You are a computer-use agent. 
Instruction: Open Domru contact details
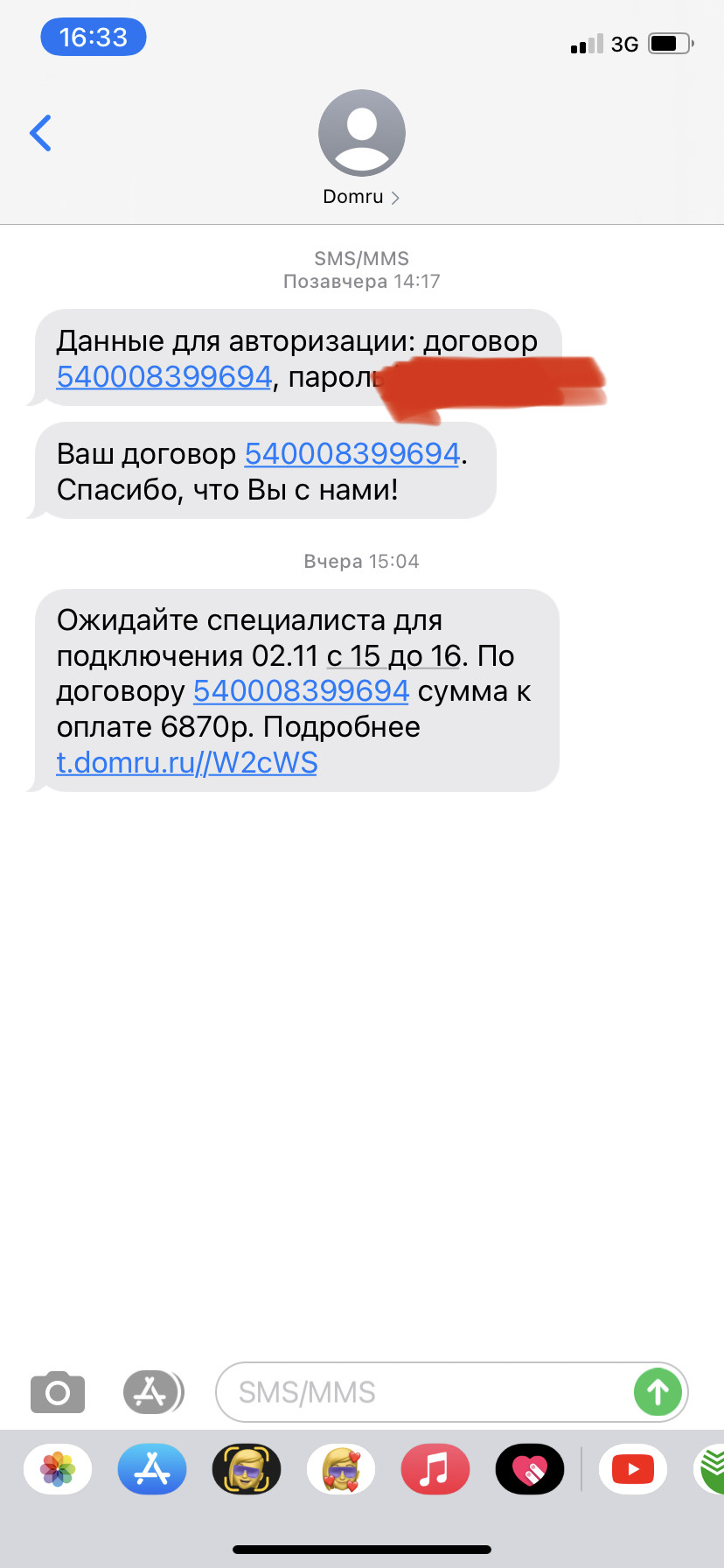pos(361,147)
